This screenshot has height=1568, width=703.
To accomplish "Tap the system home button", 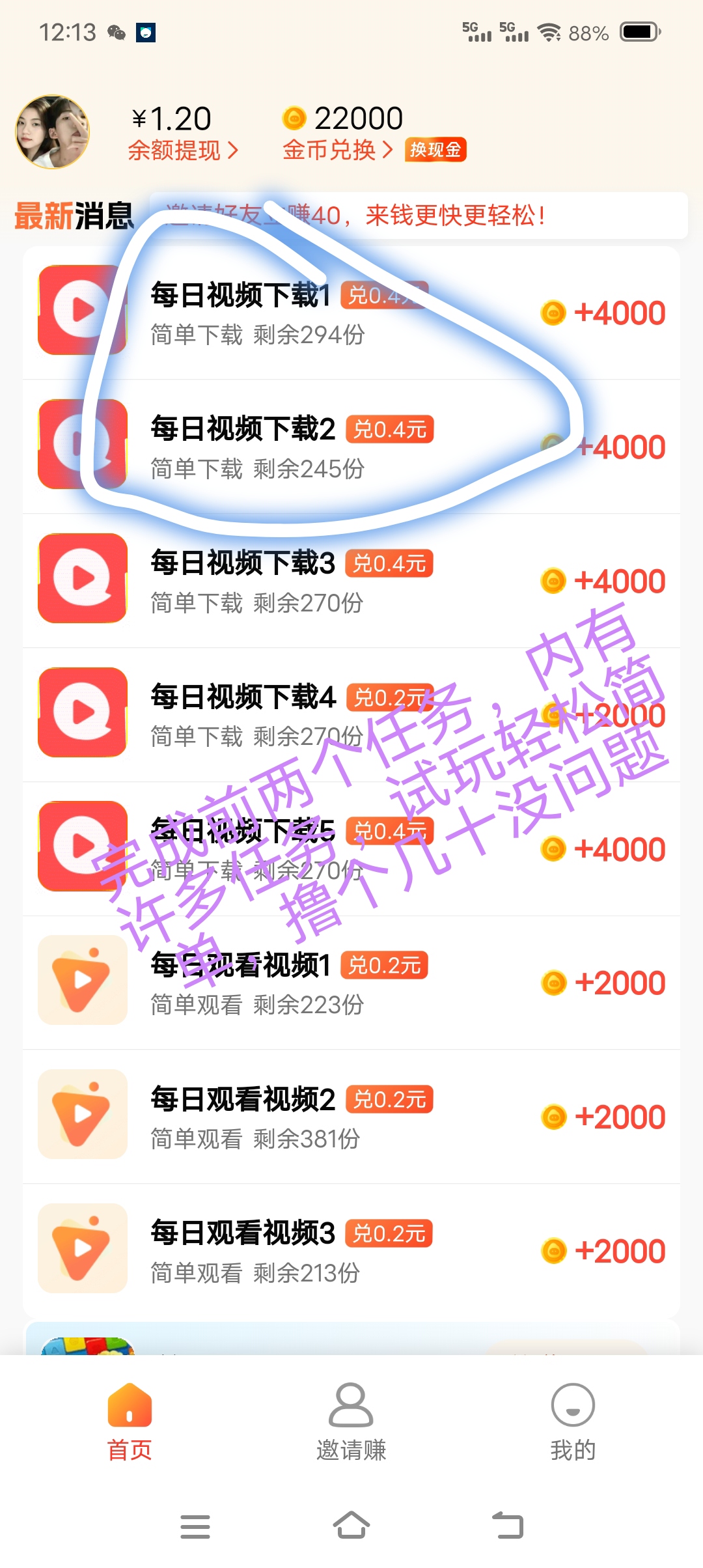I will [351, 1525].
